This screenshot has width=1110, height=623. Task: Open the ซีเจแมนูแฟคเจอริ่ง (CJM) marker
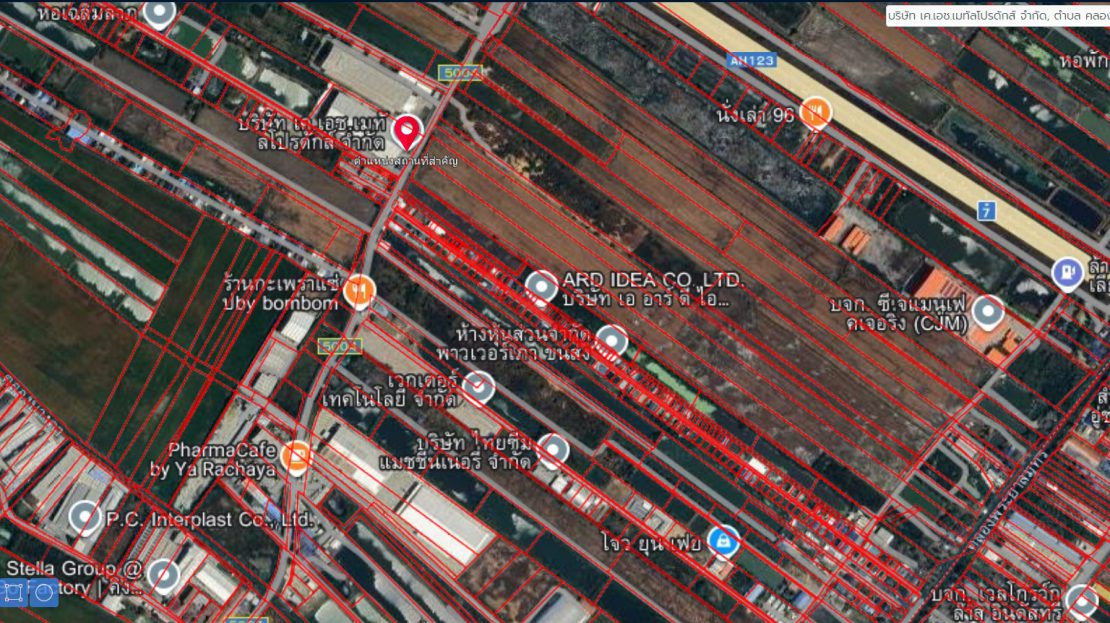988,313
